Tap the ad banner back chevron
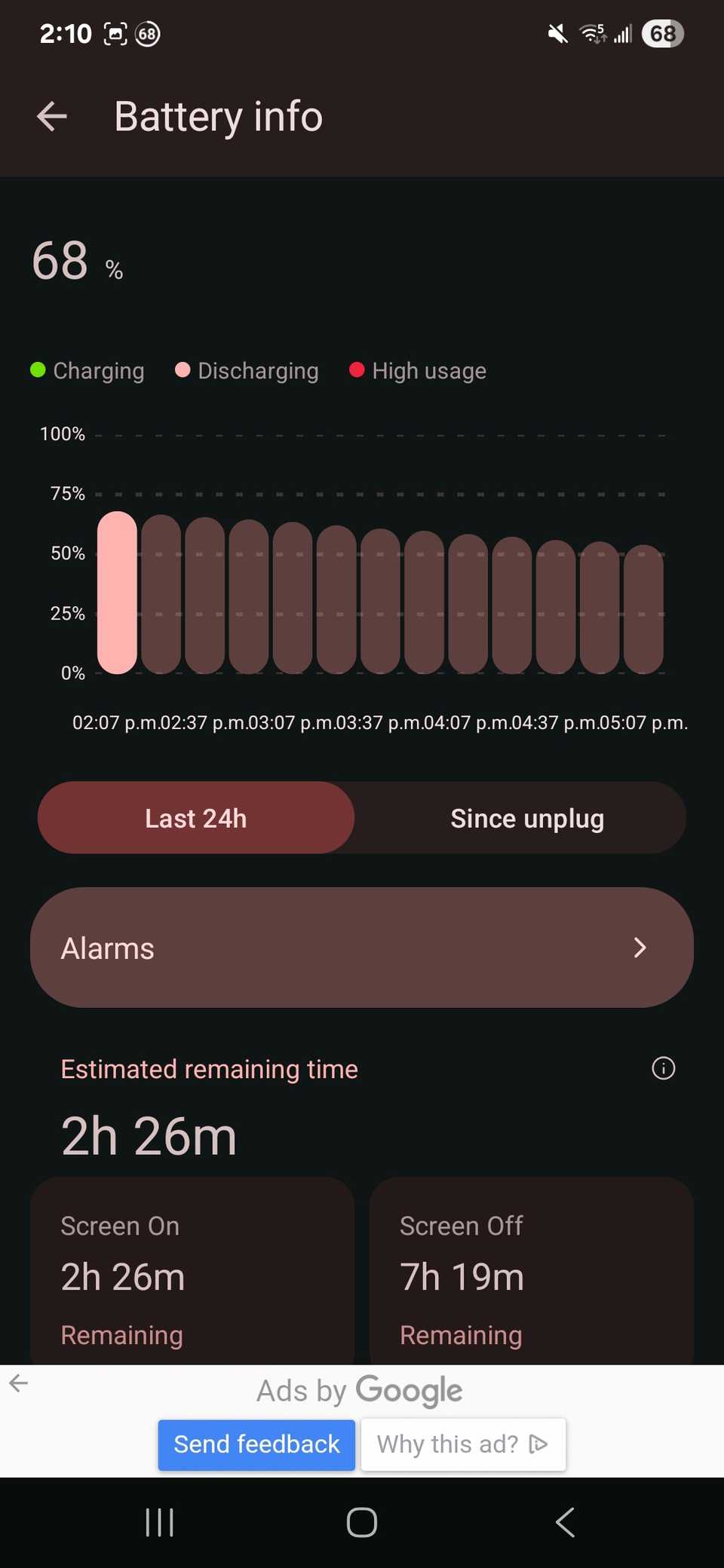 [x=18, y=1383]
